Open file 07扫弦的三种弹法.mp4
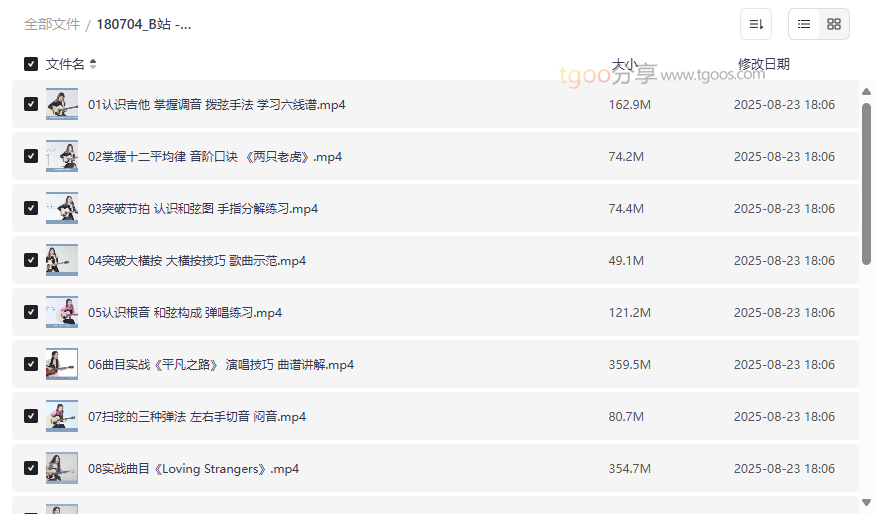Screen dimensions: 874x514 coord(196,416)
